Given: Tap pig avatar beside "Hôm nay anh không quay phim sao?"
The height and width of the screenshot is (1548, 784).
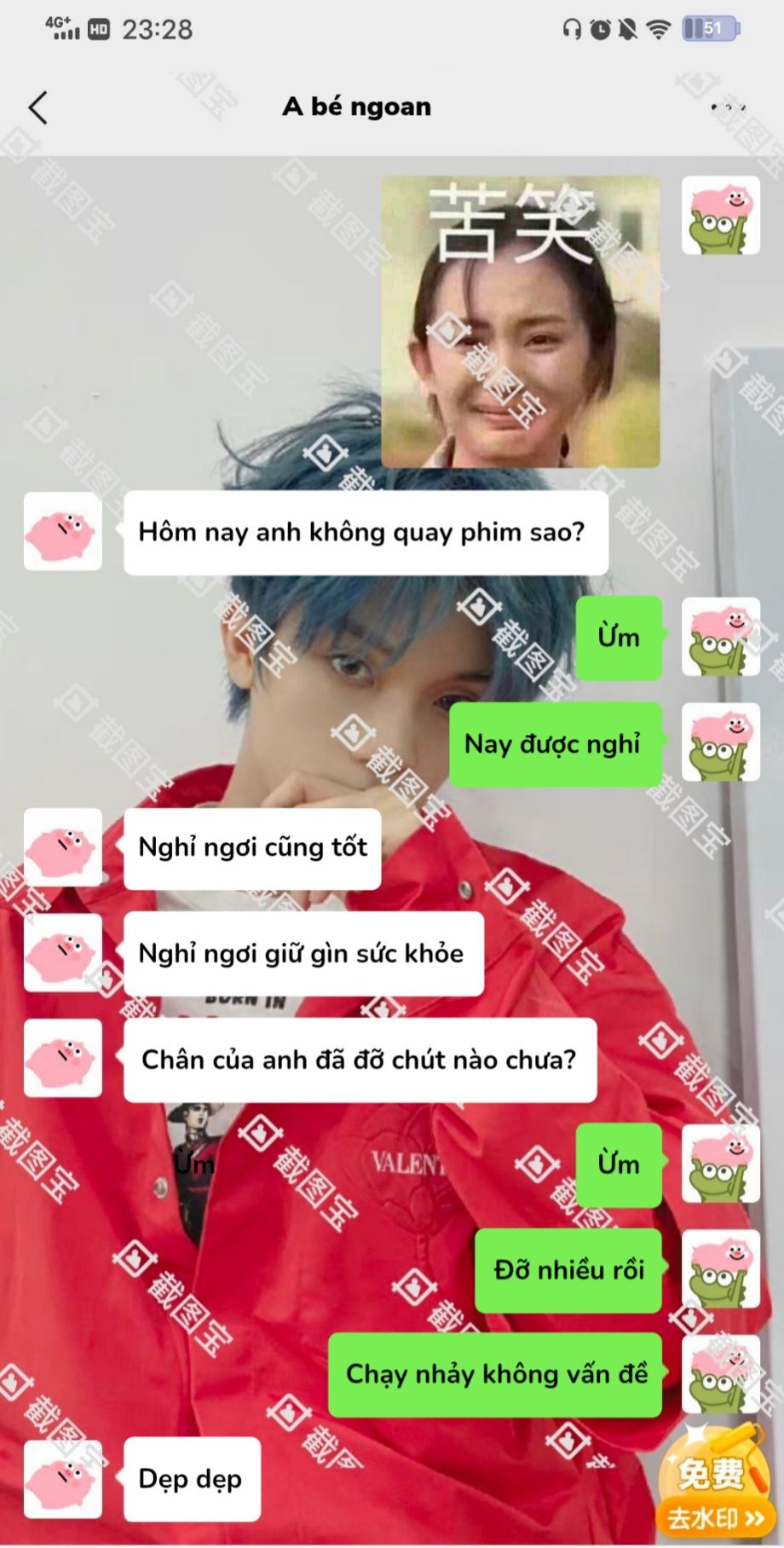Looking at the screenshot, I should 62,531.
